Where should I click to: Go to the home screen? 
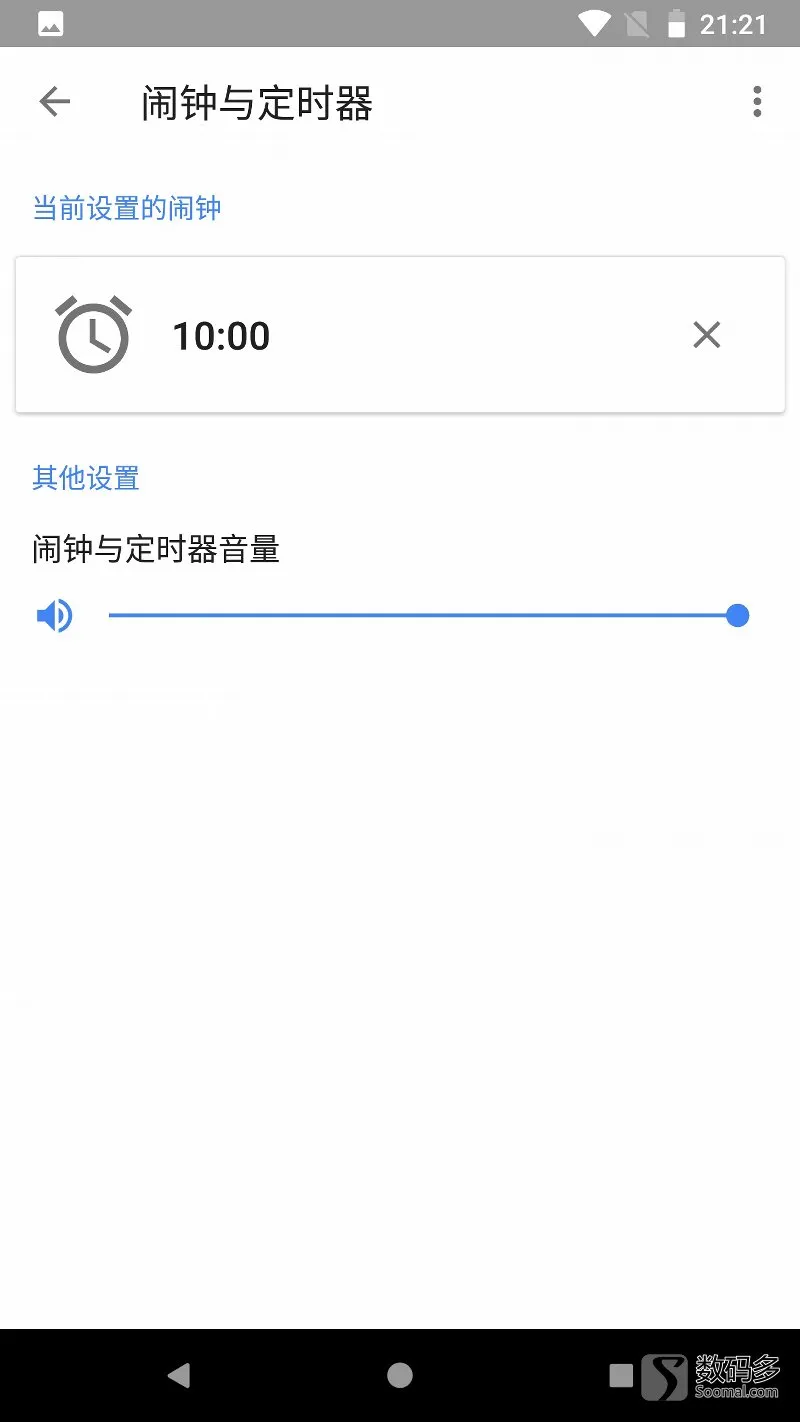tap(400, 1376)
